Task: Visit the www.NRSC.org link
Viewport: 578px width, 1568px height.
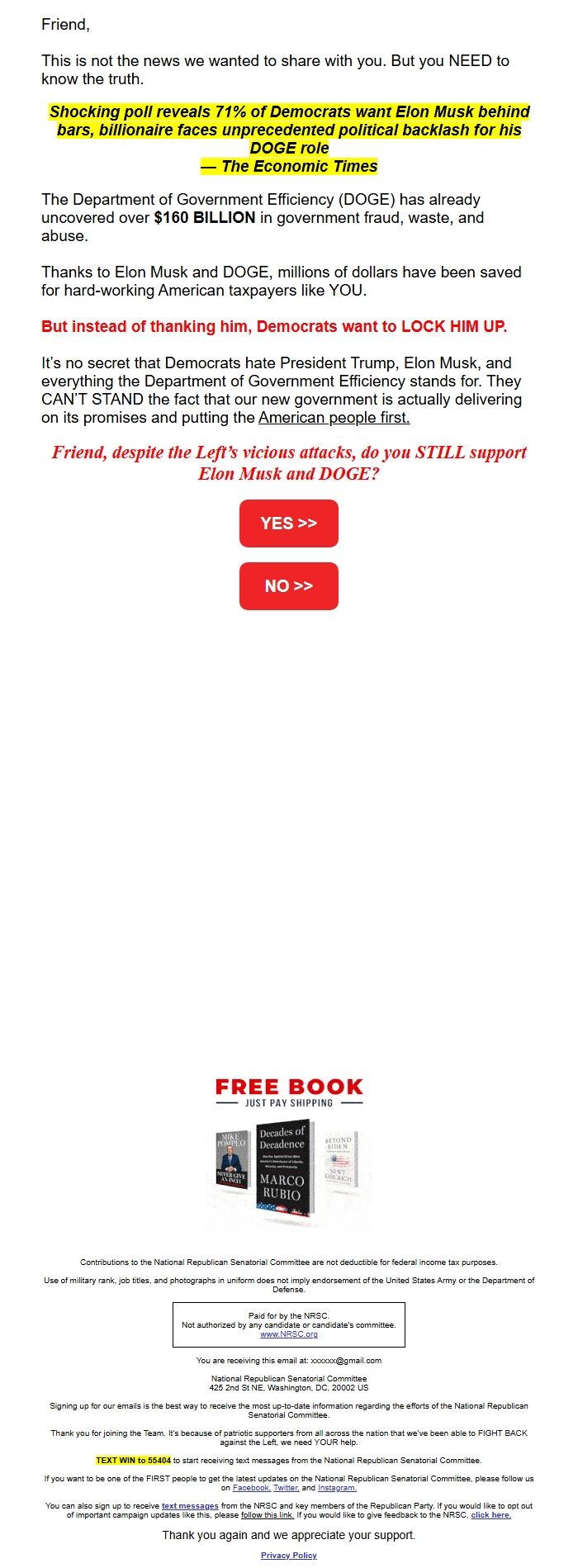Action: coord(288,1334)
